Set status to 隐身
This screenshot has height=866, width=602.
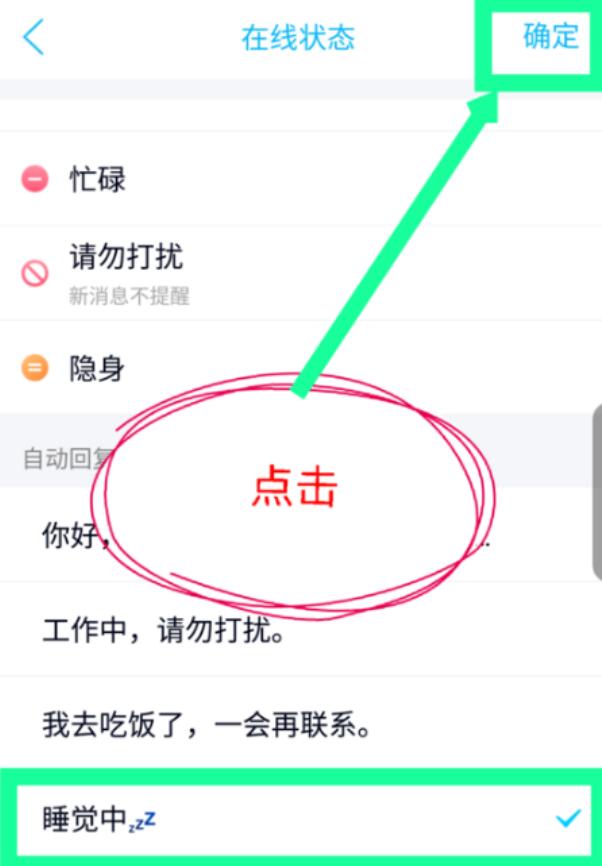click(97, 368)
